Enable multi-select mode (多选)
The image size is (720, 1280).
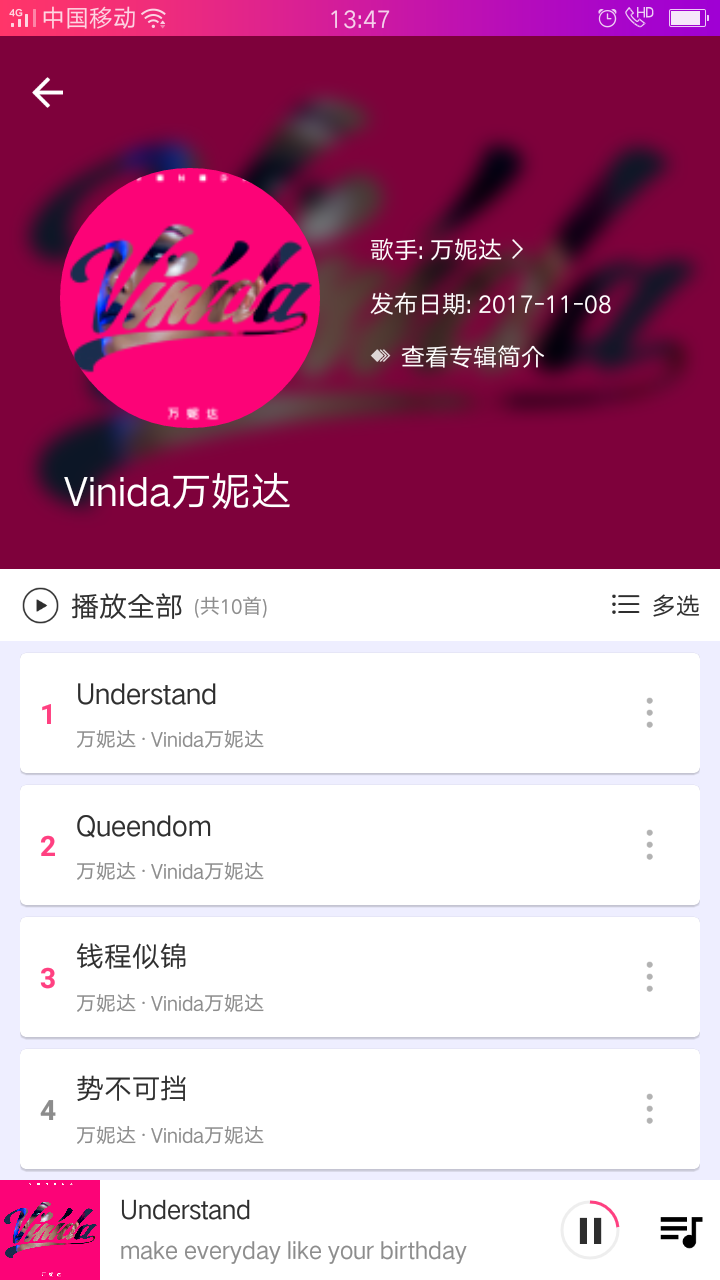[x=656, y=605]
